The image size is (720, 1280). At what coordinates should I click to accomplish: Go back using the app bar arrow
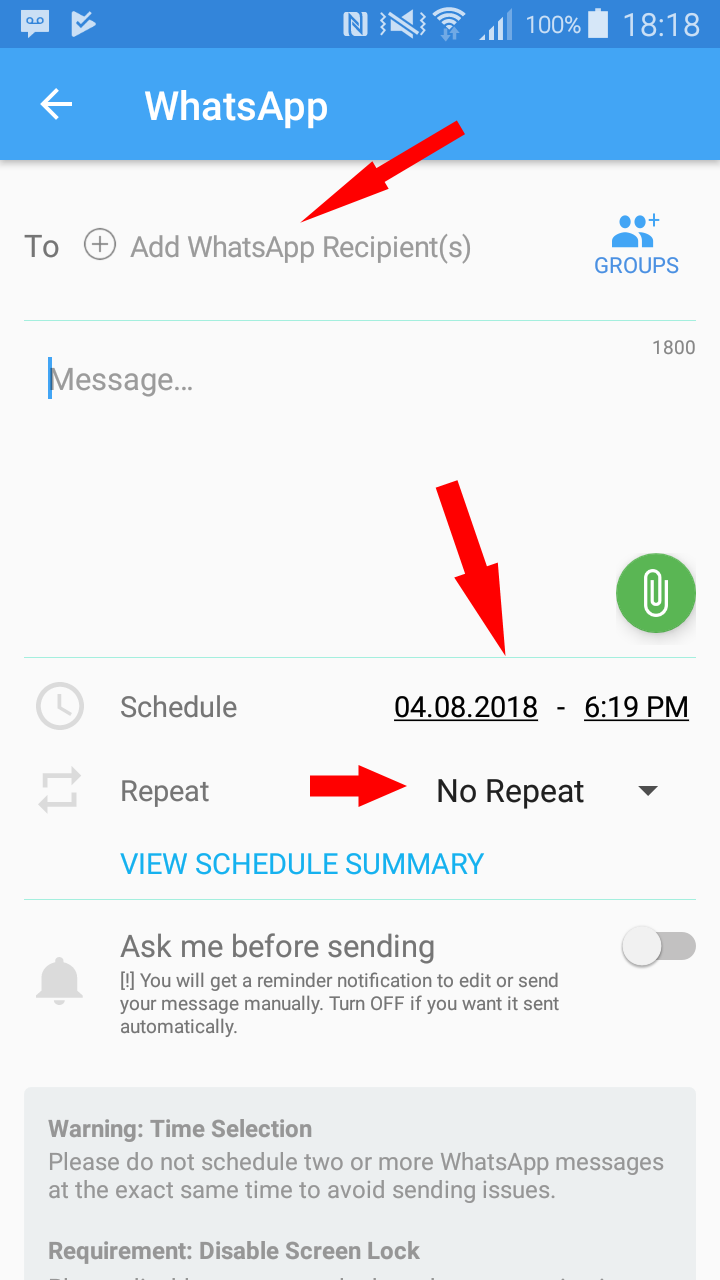(56, 105)
